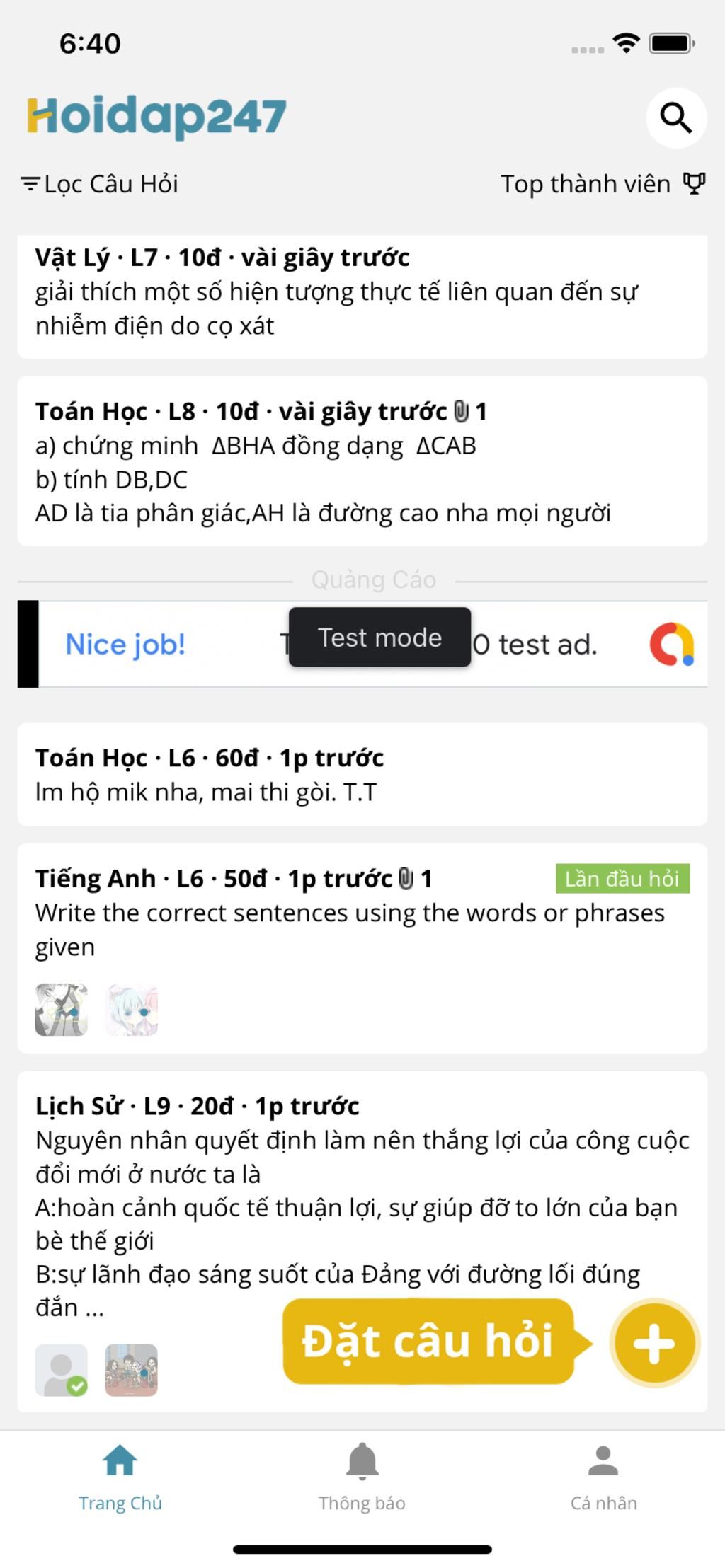The image size is (725, 1568).
Task: Open the search magnifier icon
Action: [676, 118]
